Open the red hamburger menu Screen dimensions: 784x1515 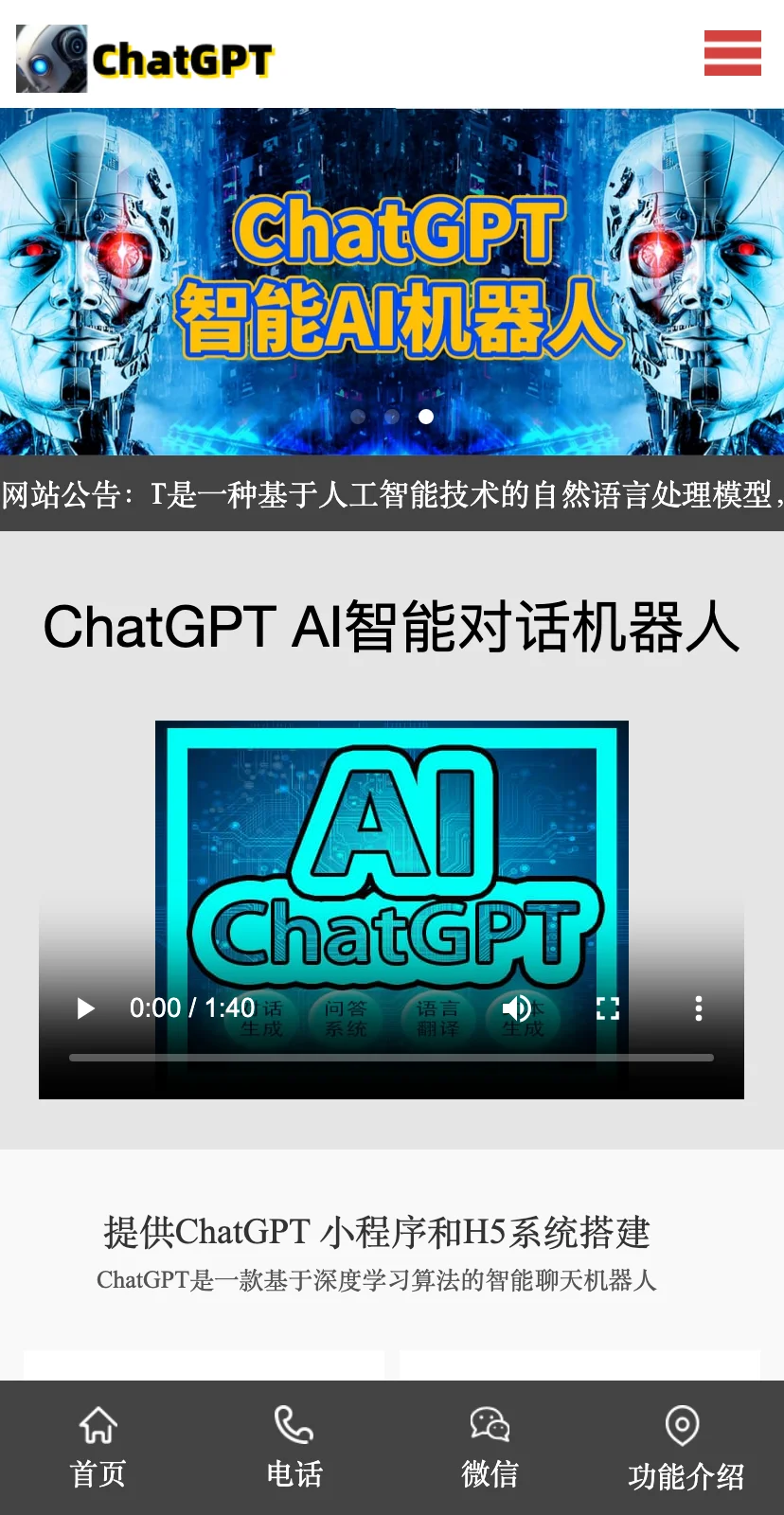(x=732, y=53)
